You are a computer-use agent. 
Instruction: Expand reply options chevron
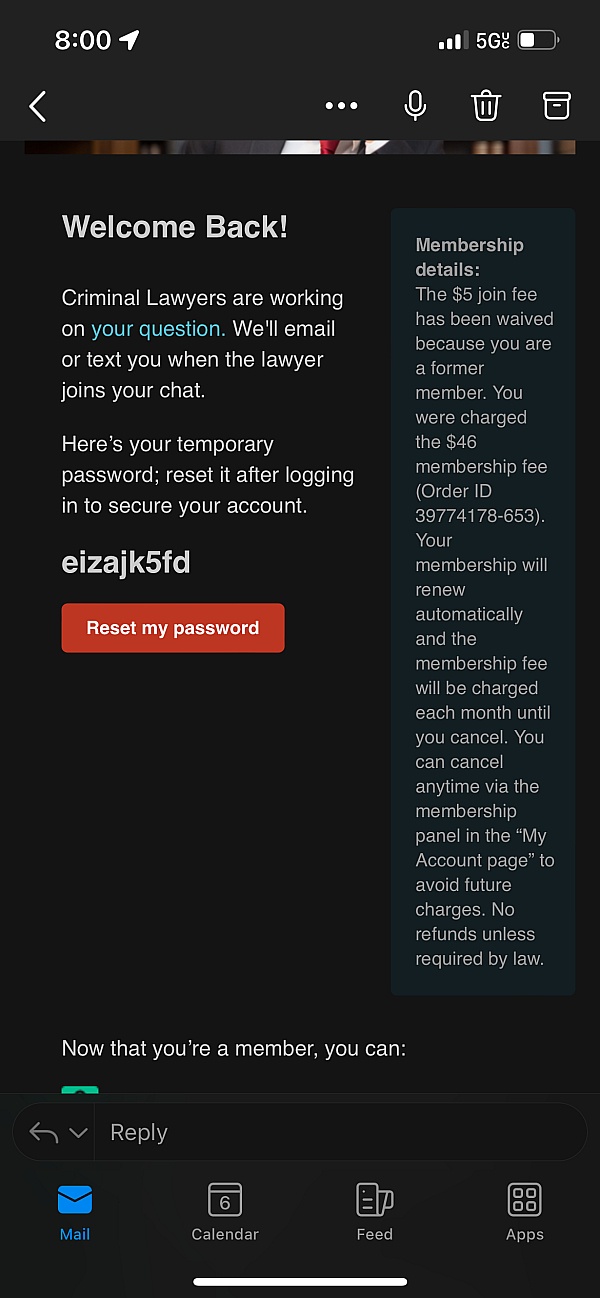point(78,1133)
